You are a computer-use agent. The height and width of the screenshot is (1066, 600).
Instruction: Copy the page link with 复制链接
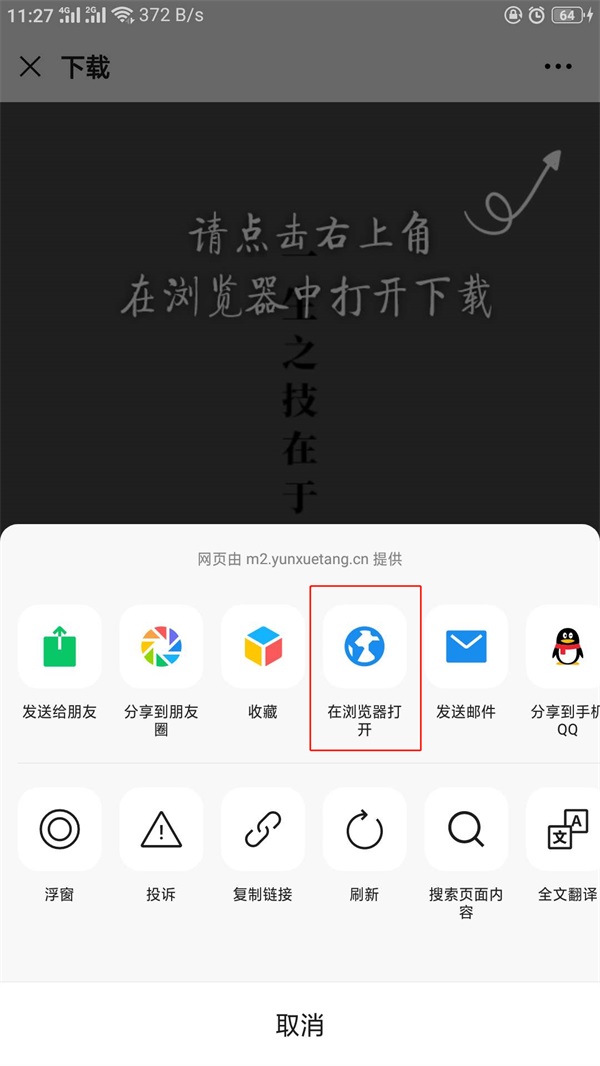point(263,829)
